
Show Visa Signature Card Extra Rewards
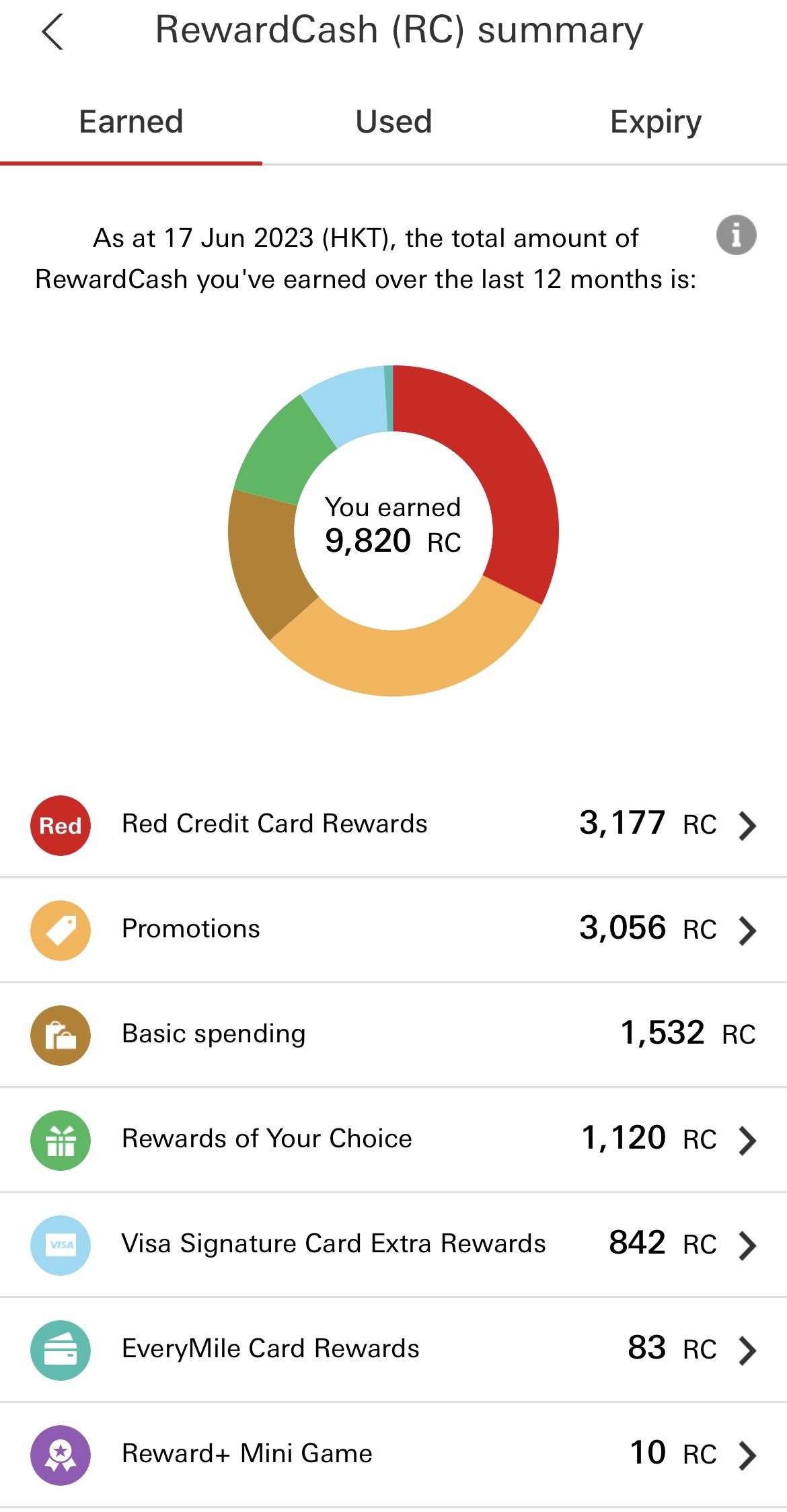tap(394, 1245)
